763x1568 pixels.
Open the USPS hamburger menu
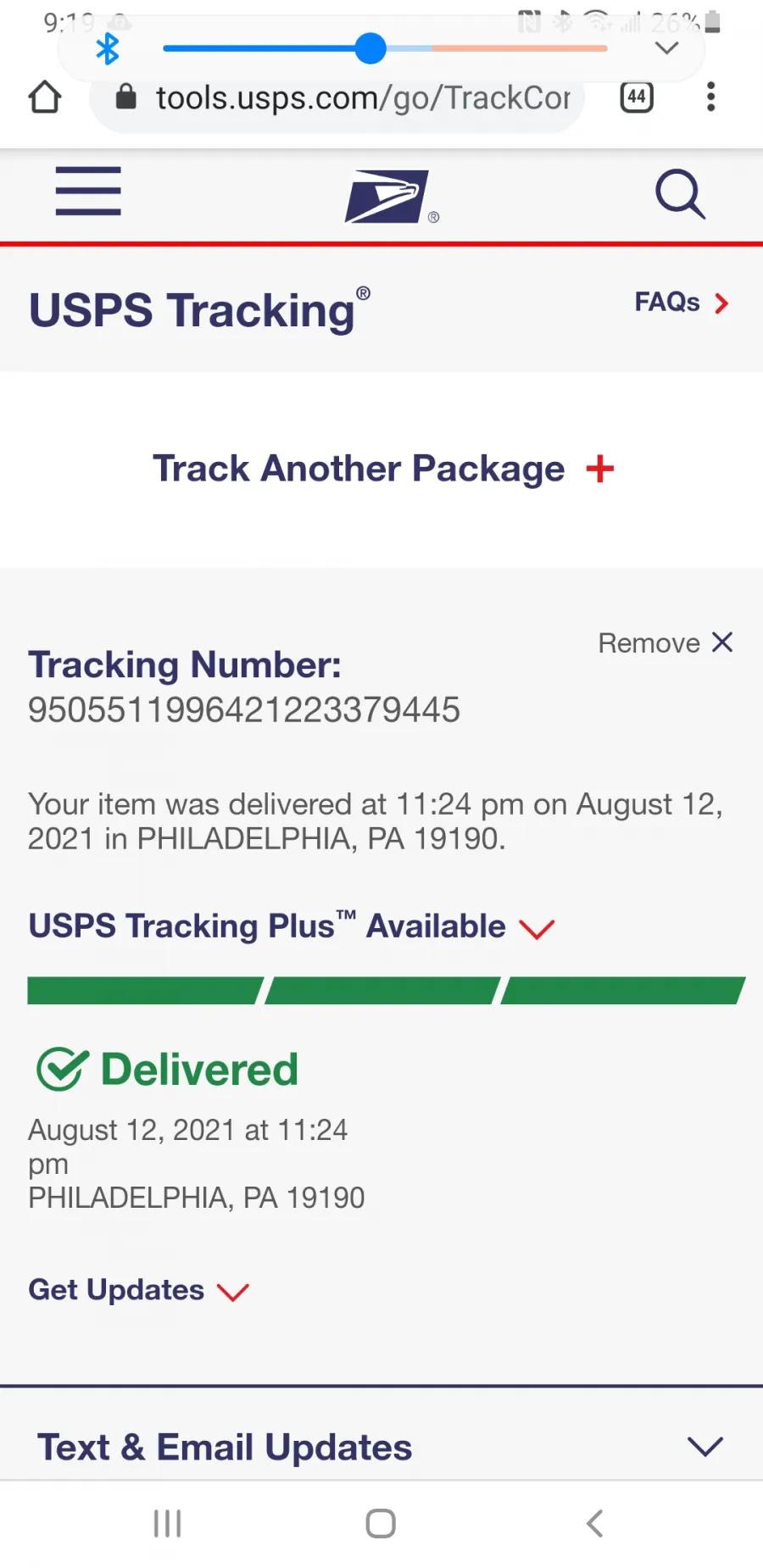point(88,191)
